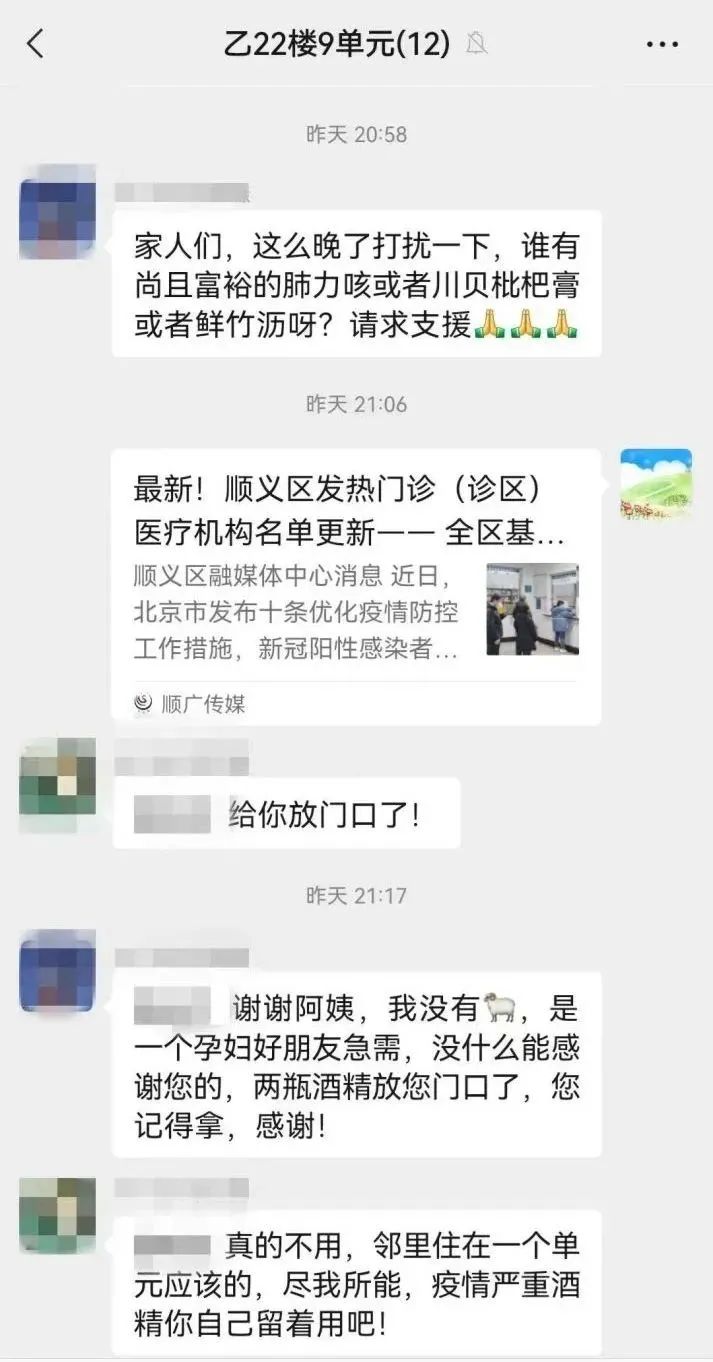This screenshot has width=713, height=1362.
Task: Go back from the 乙22楼9单元 group chat
Action: 36,43
